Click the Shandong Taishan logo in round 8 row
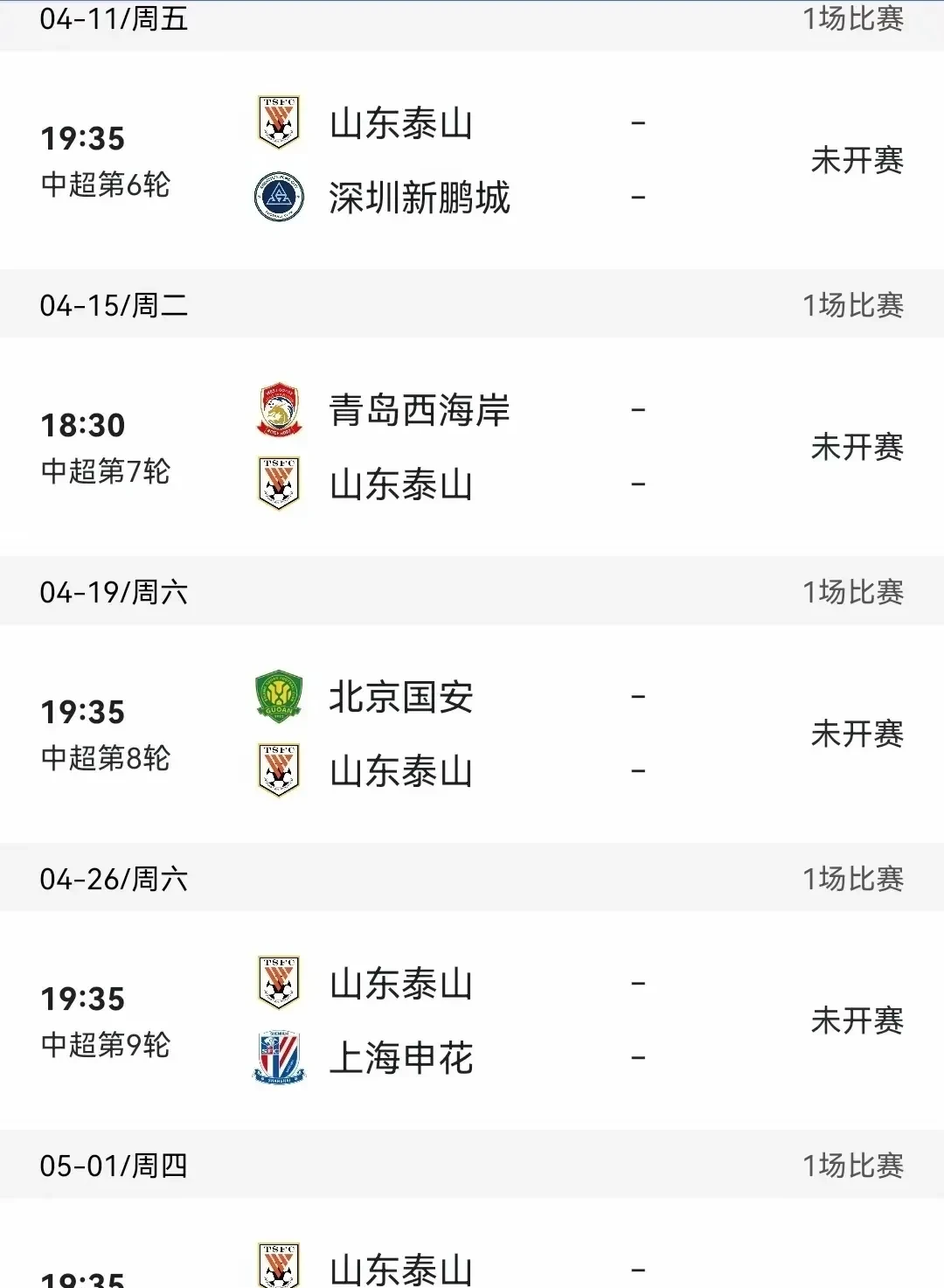 277,769
